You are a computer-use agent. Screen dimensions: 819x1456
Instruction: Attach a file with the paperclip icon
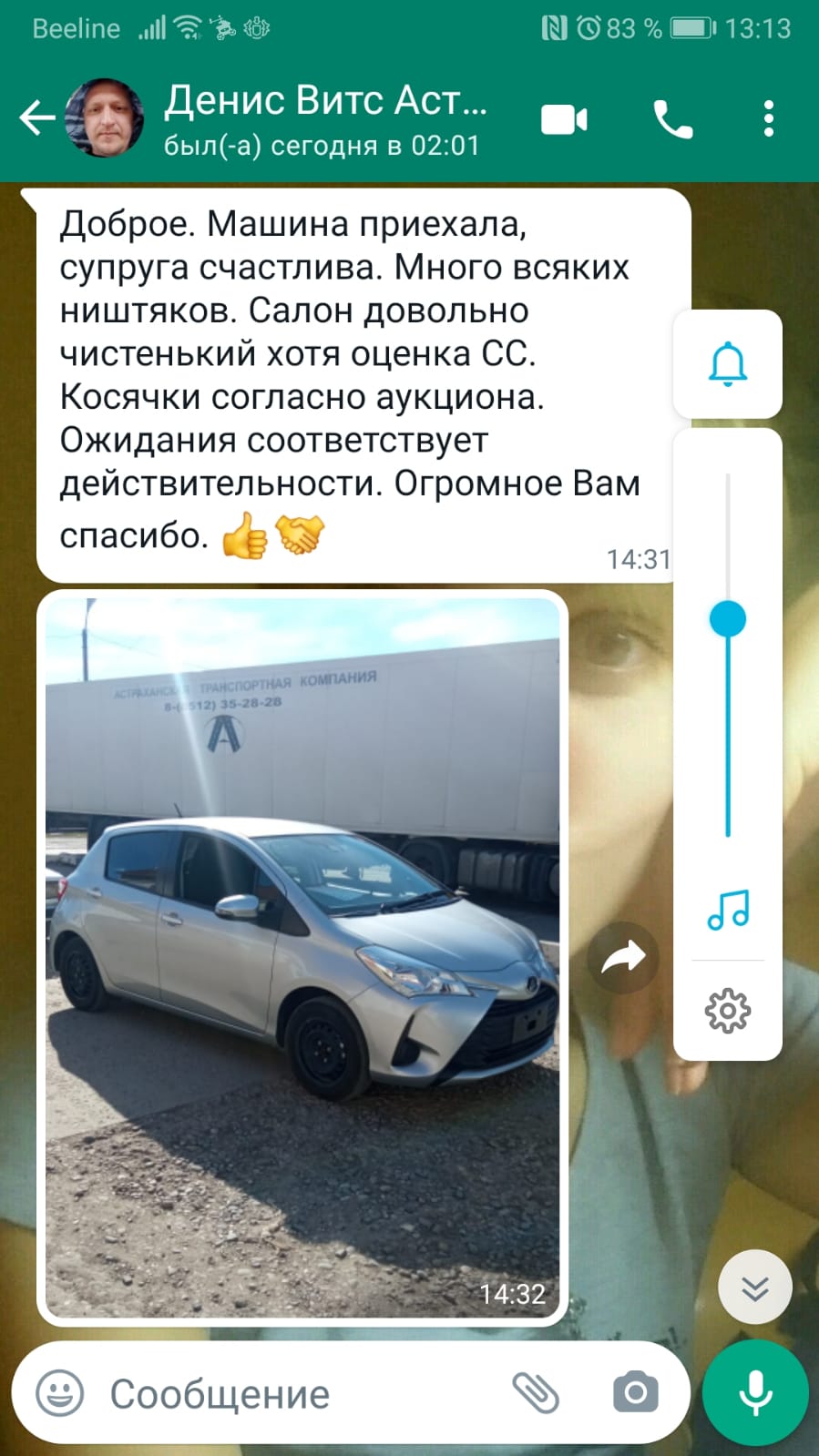point(536,1392)
